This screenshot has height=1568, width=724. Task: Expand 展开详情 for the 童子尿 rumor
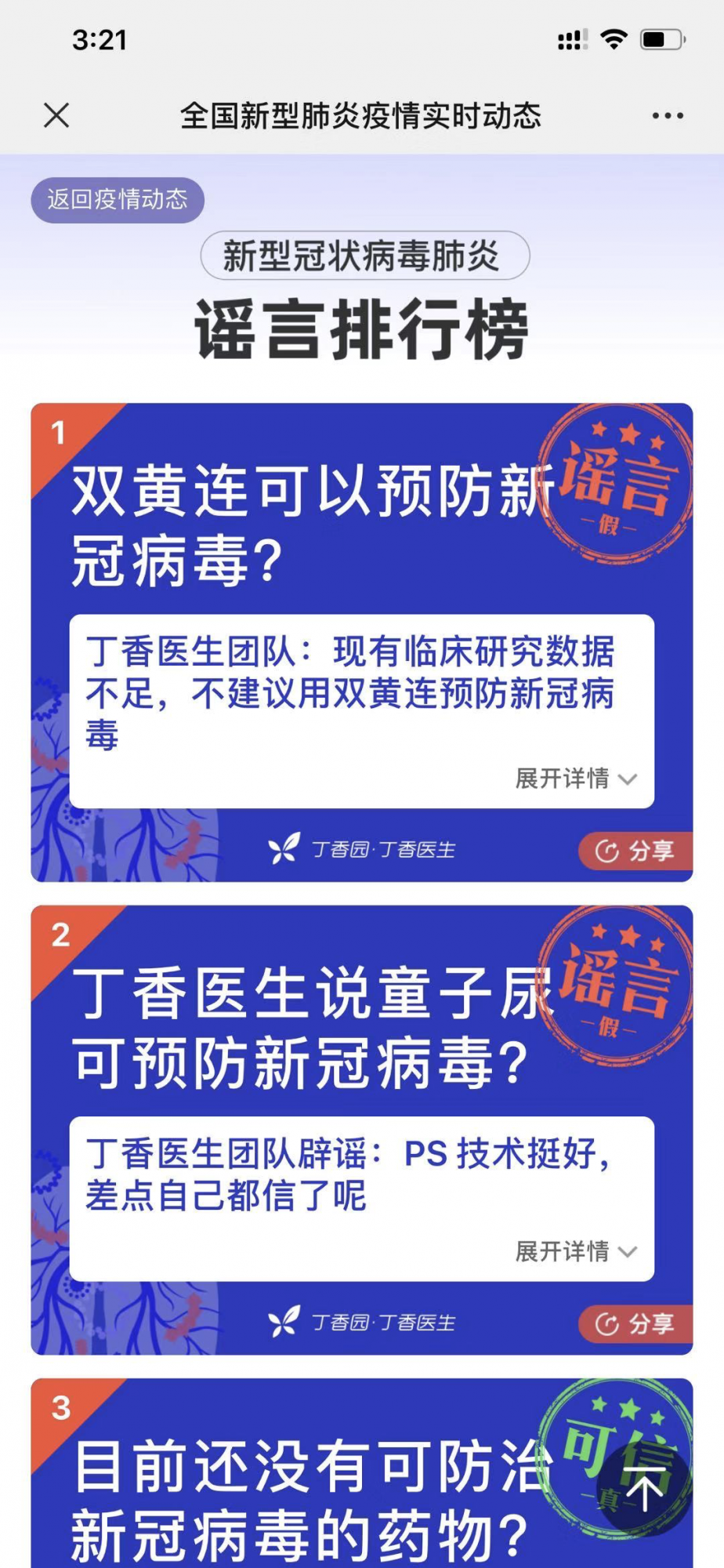(576, 1251)
